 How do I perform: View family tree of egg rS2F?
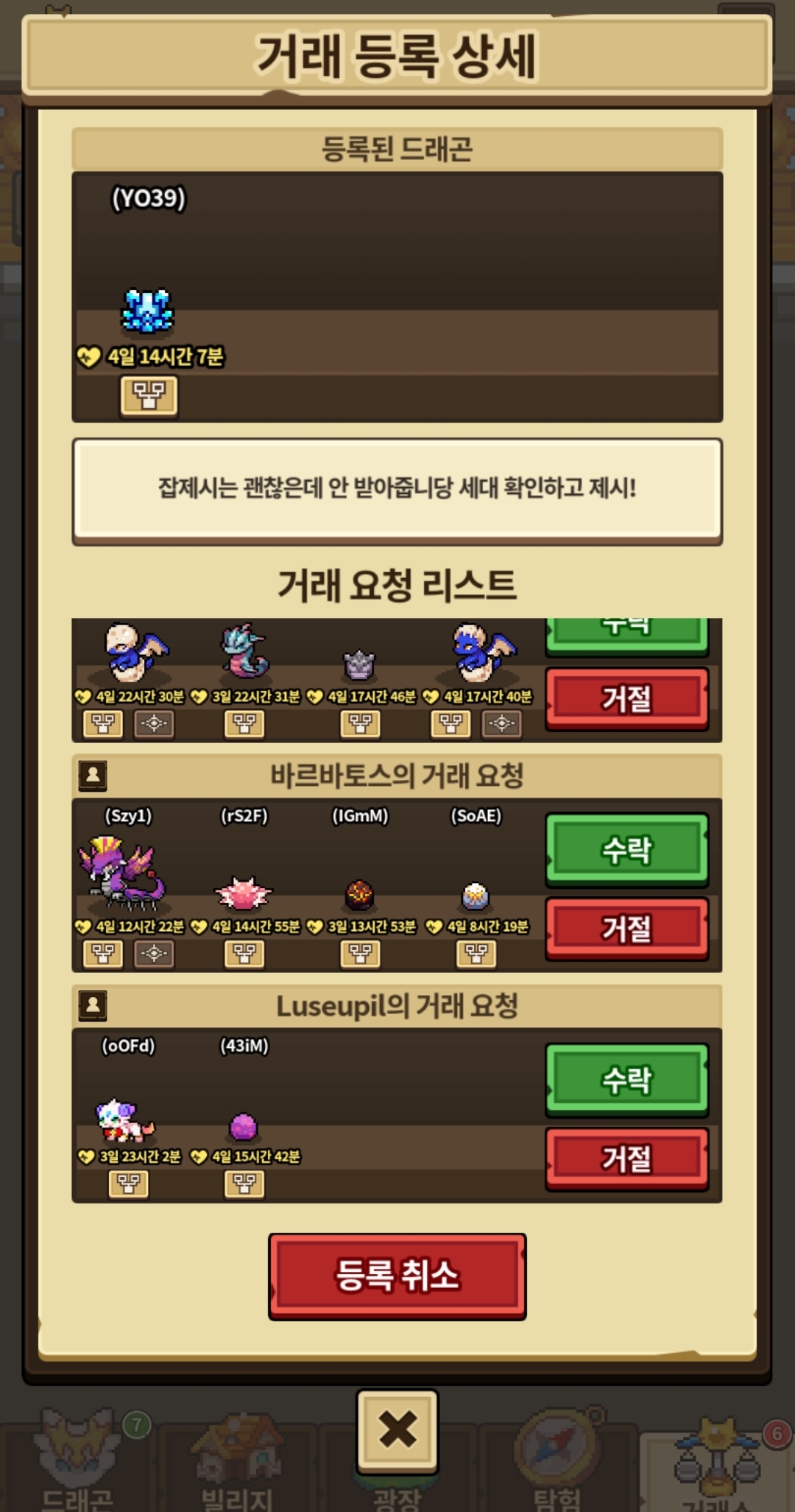pos(244,953)
